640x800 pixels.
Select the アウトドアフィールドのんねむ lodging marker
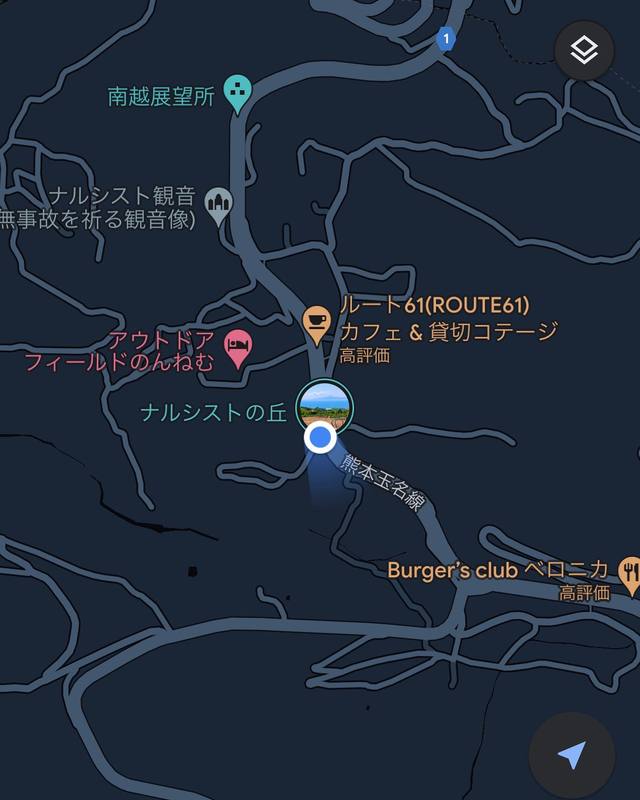pos(238,346)
